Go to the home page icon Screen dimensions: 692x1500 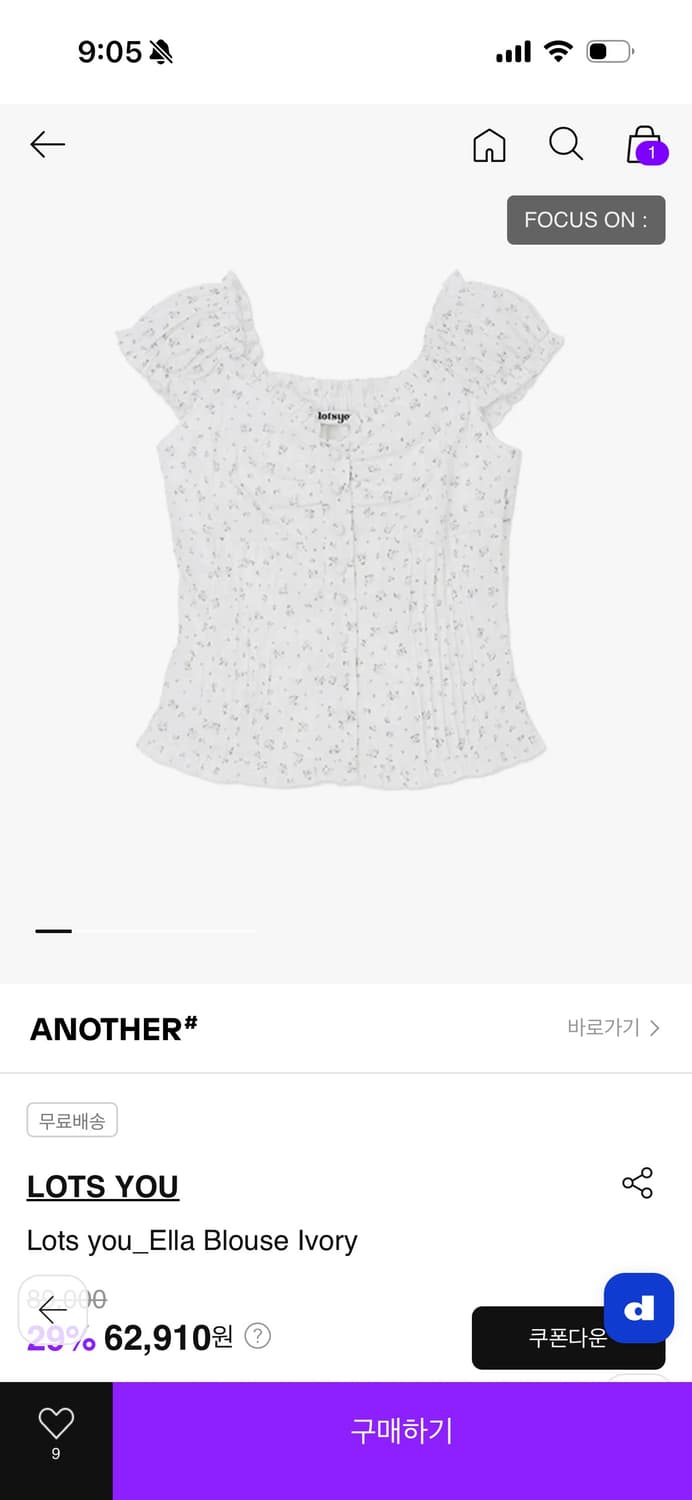(x=489, y=146)
